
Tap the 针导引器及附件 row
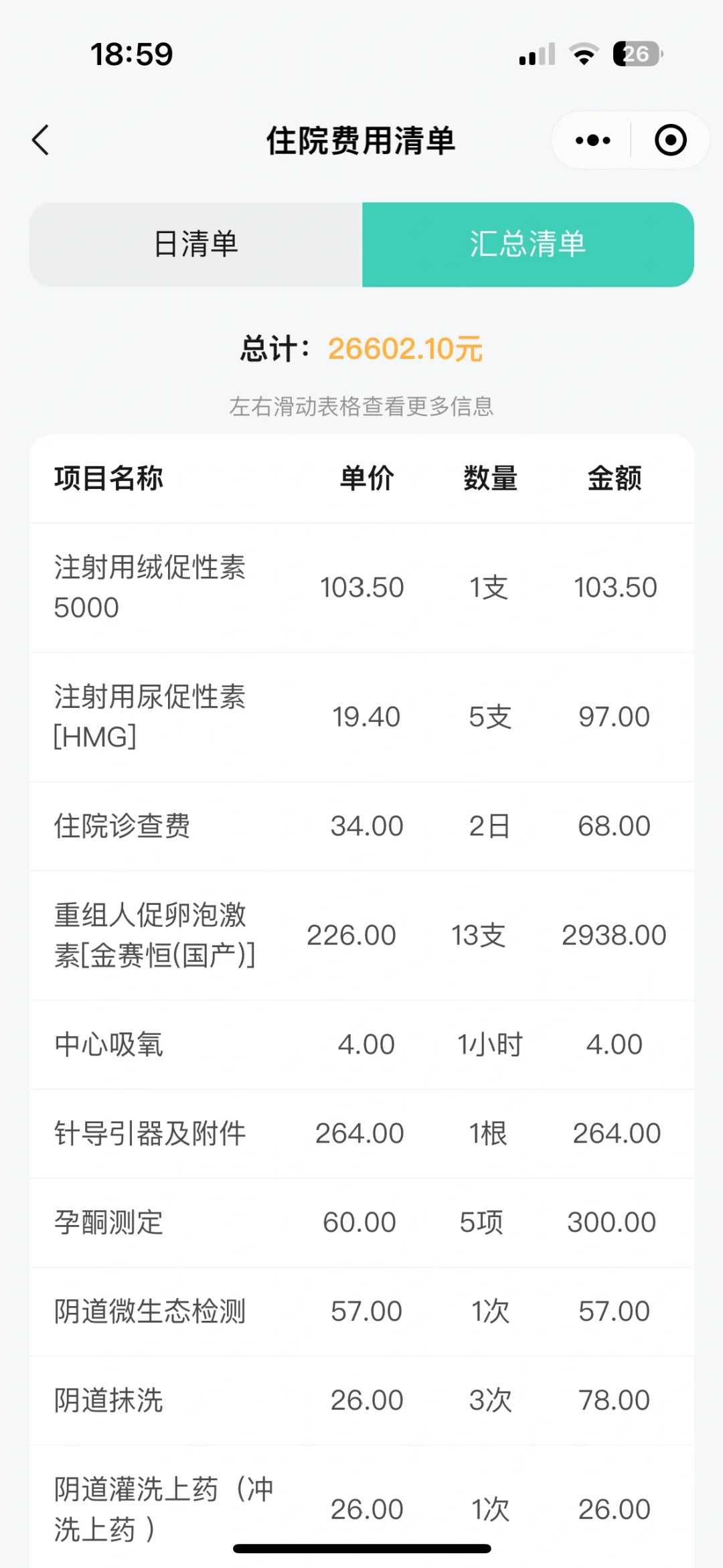point(361,1133)
